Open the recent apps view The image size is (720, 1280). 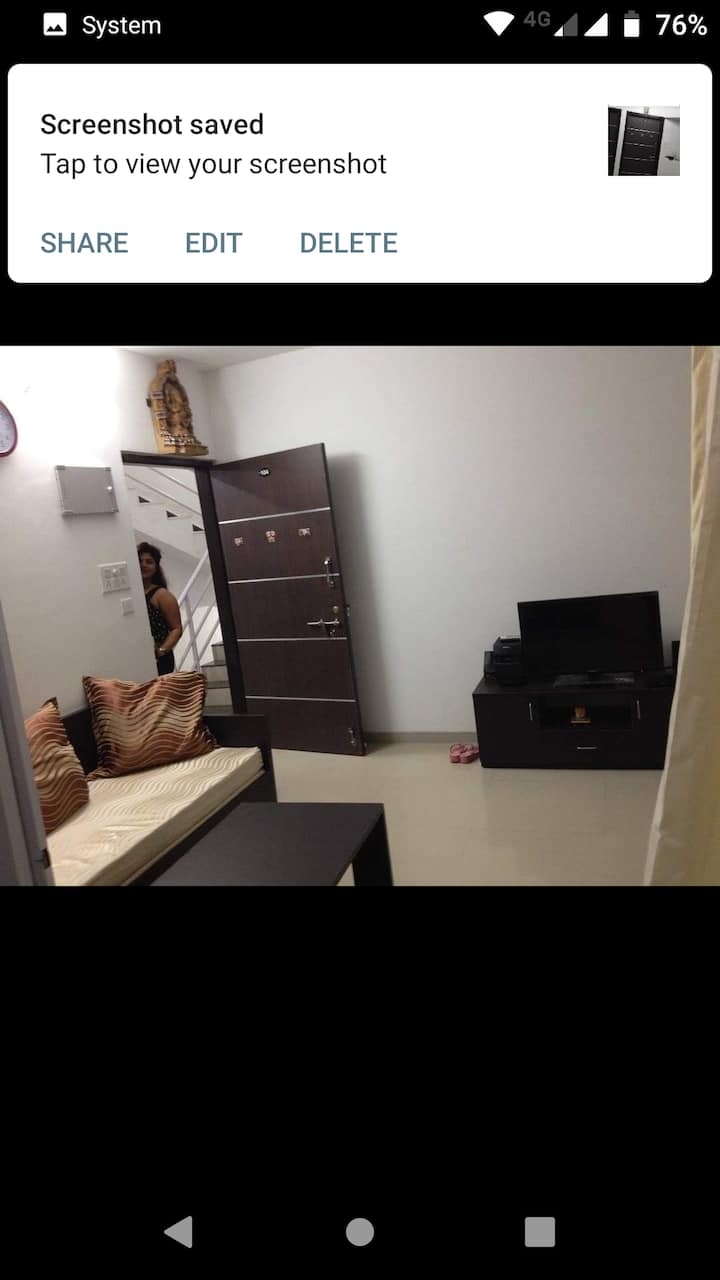pos(539,1232)
